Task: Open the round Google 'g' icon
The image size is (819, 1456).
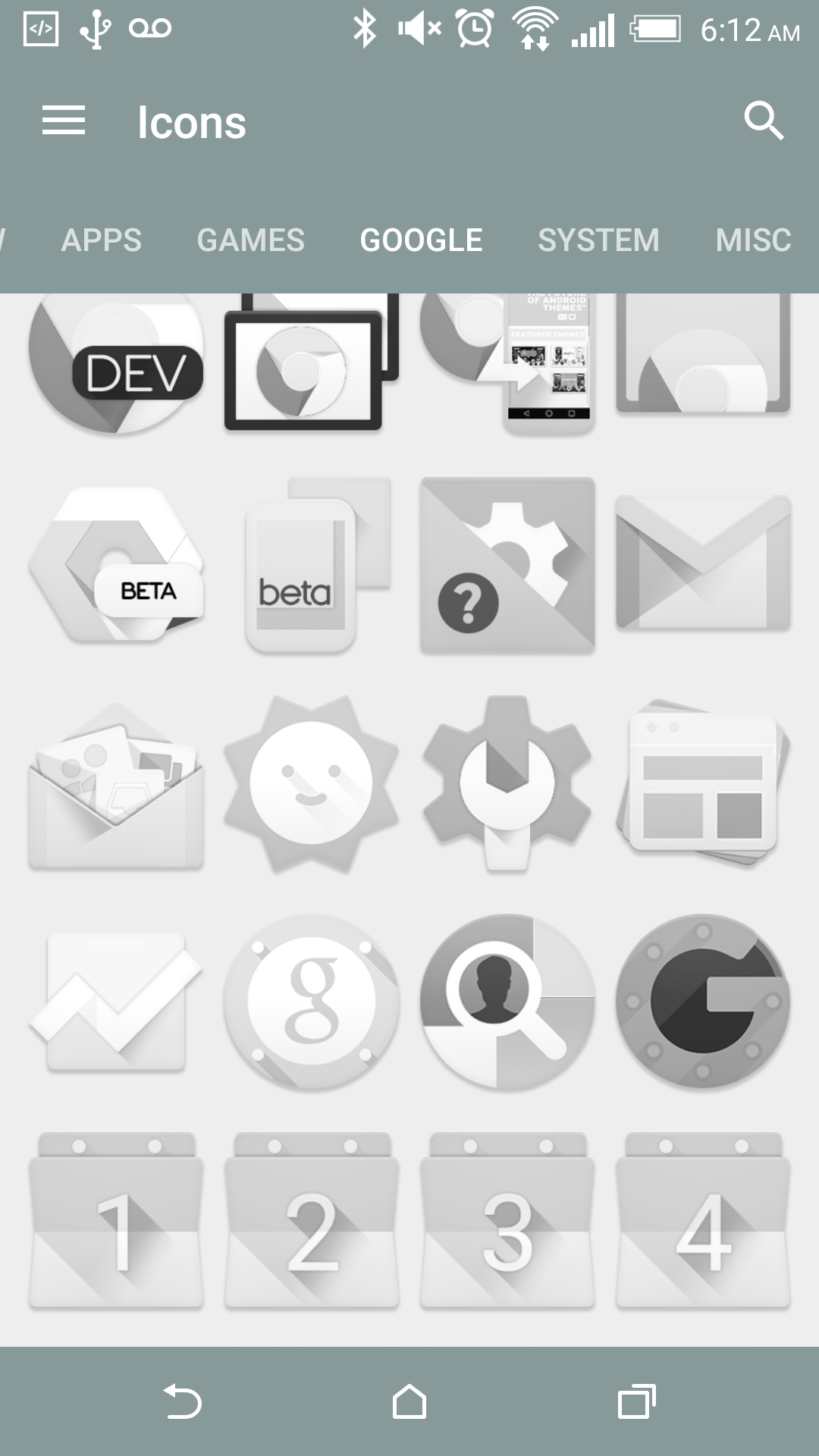Action: (311, 1001)
